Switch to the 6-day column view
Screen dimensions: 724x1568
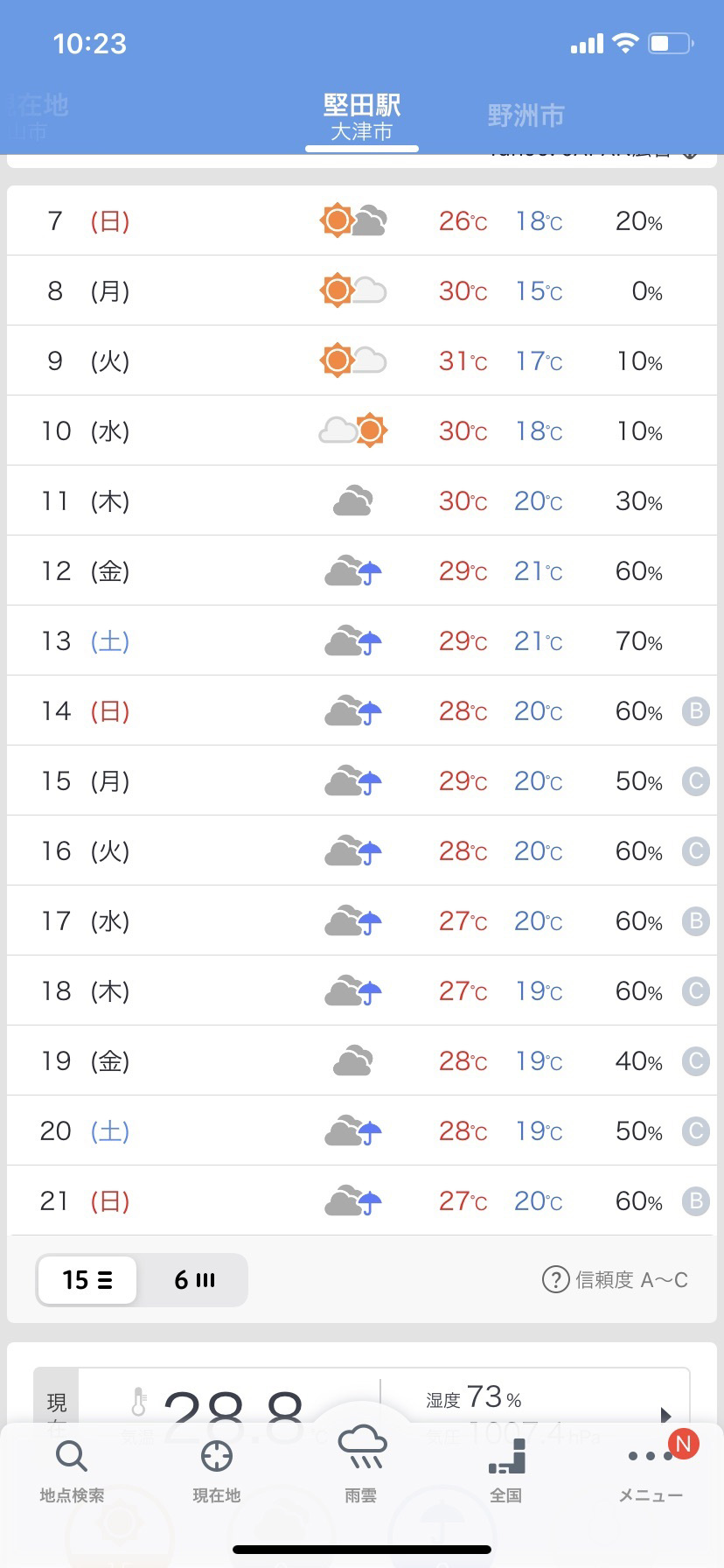pyautogui.click(x=194, y=1280)
